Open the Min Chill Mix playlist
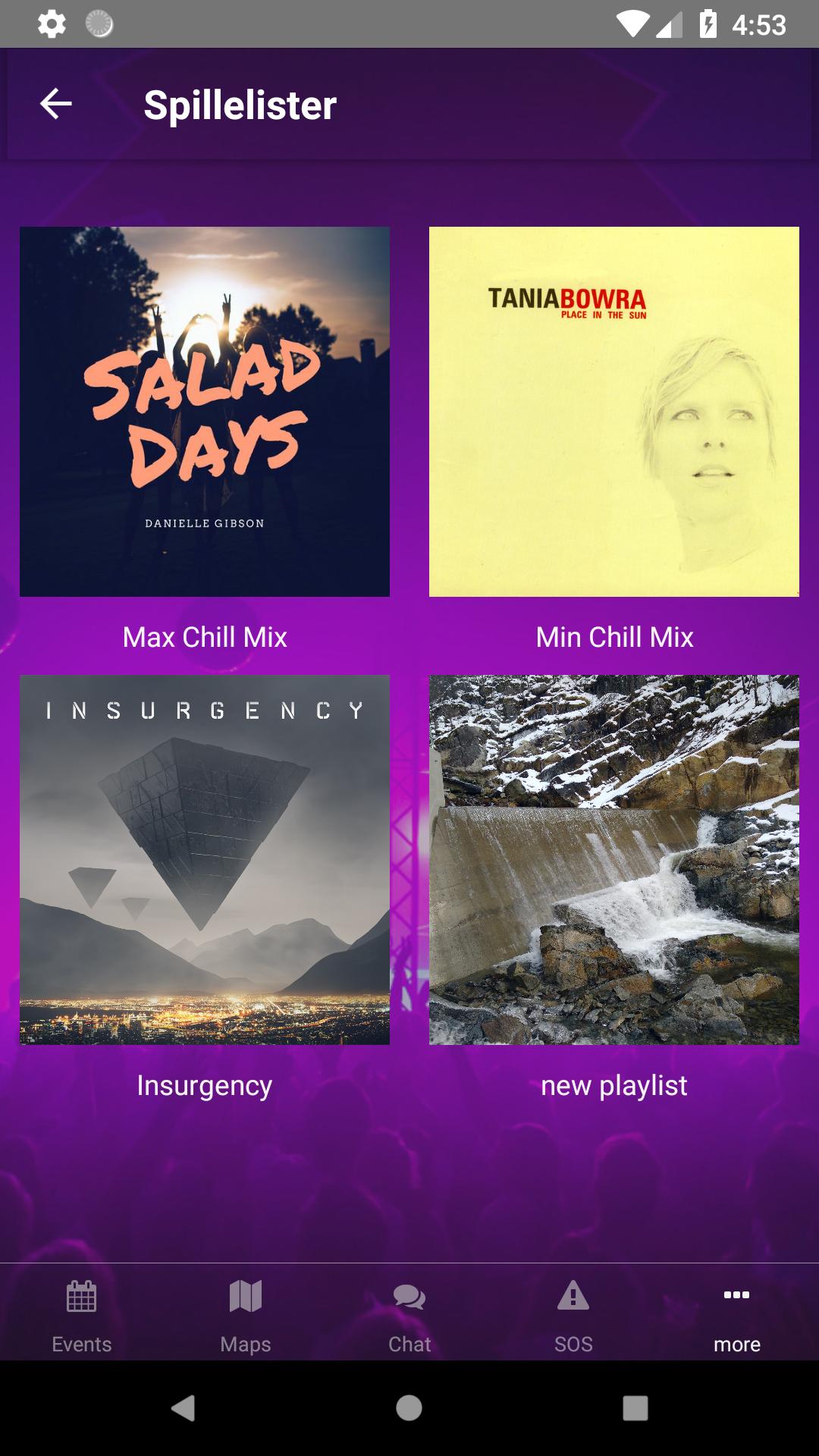The image size is (819, 1456). [614, 412]
